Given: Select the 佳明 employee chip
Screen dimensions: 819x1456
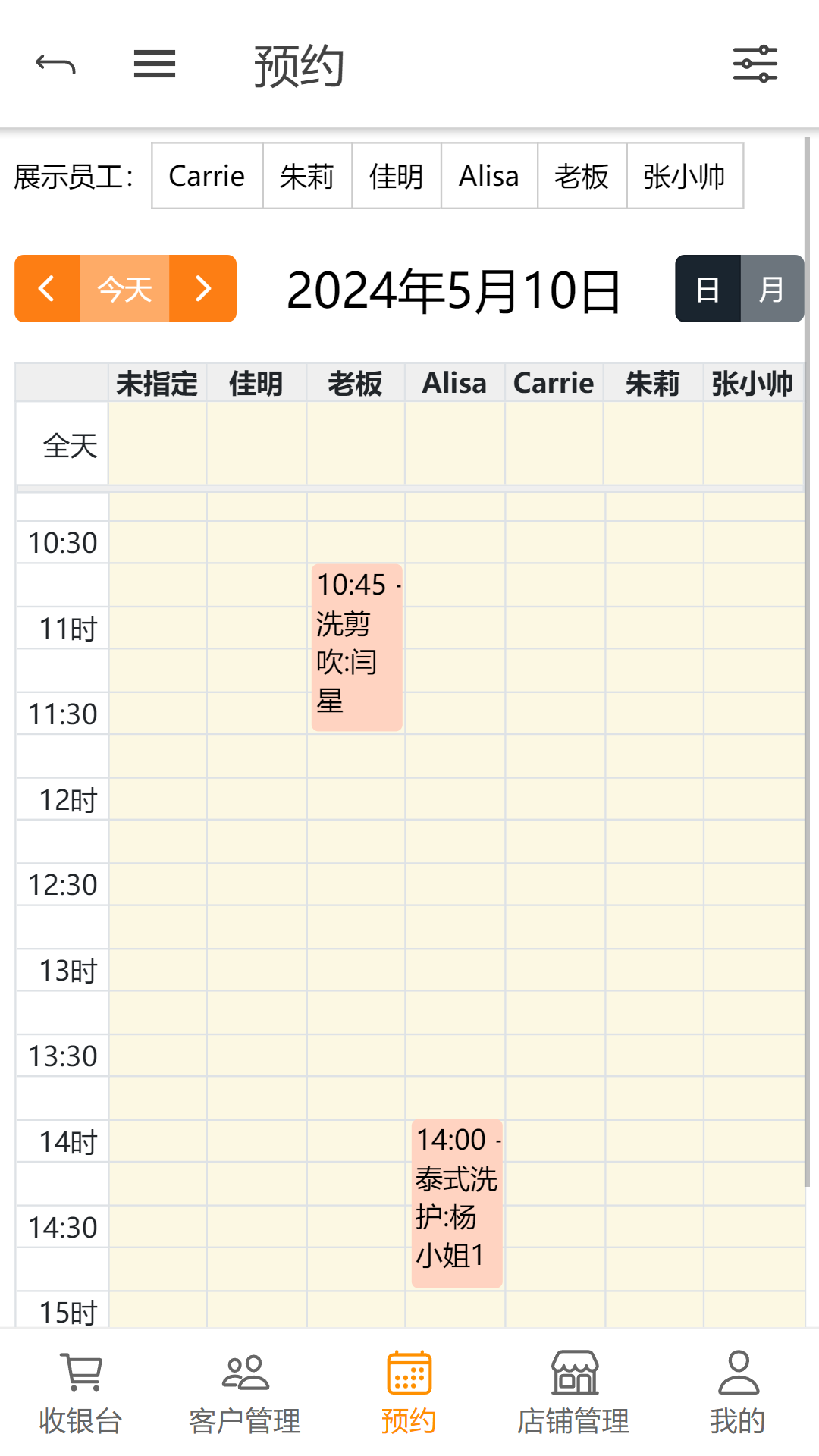Looking at the screenshot, I should 397,176.
